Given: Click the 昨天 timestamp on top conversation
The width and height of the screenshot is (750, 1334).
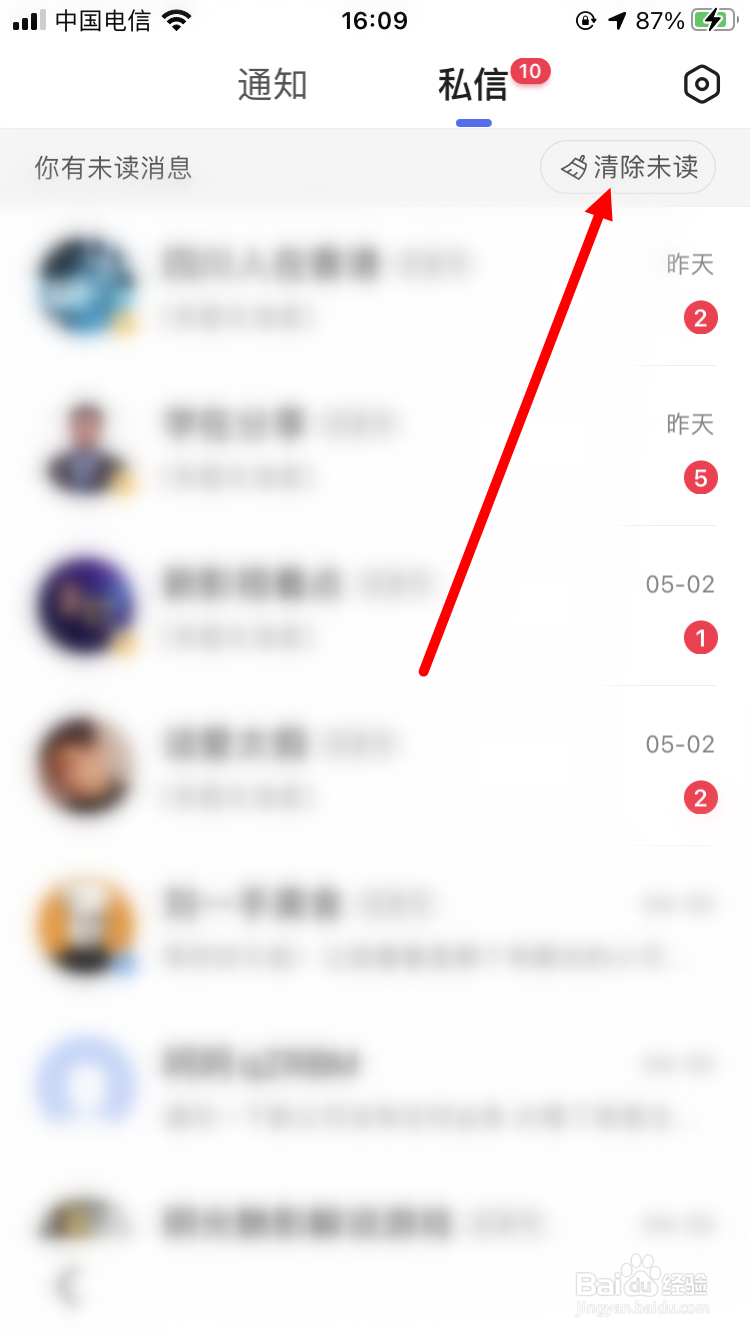Looking at the screenshot, I should click(x=692, y=264).
